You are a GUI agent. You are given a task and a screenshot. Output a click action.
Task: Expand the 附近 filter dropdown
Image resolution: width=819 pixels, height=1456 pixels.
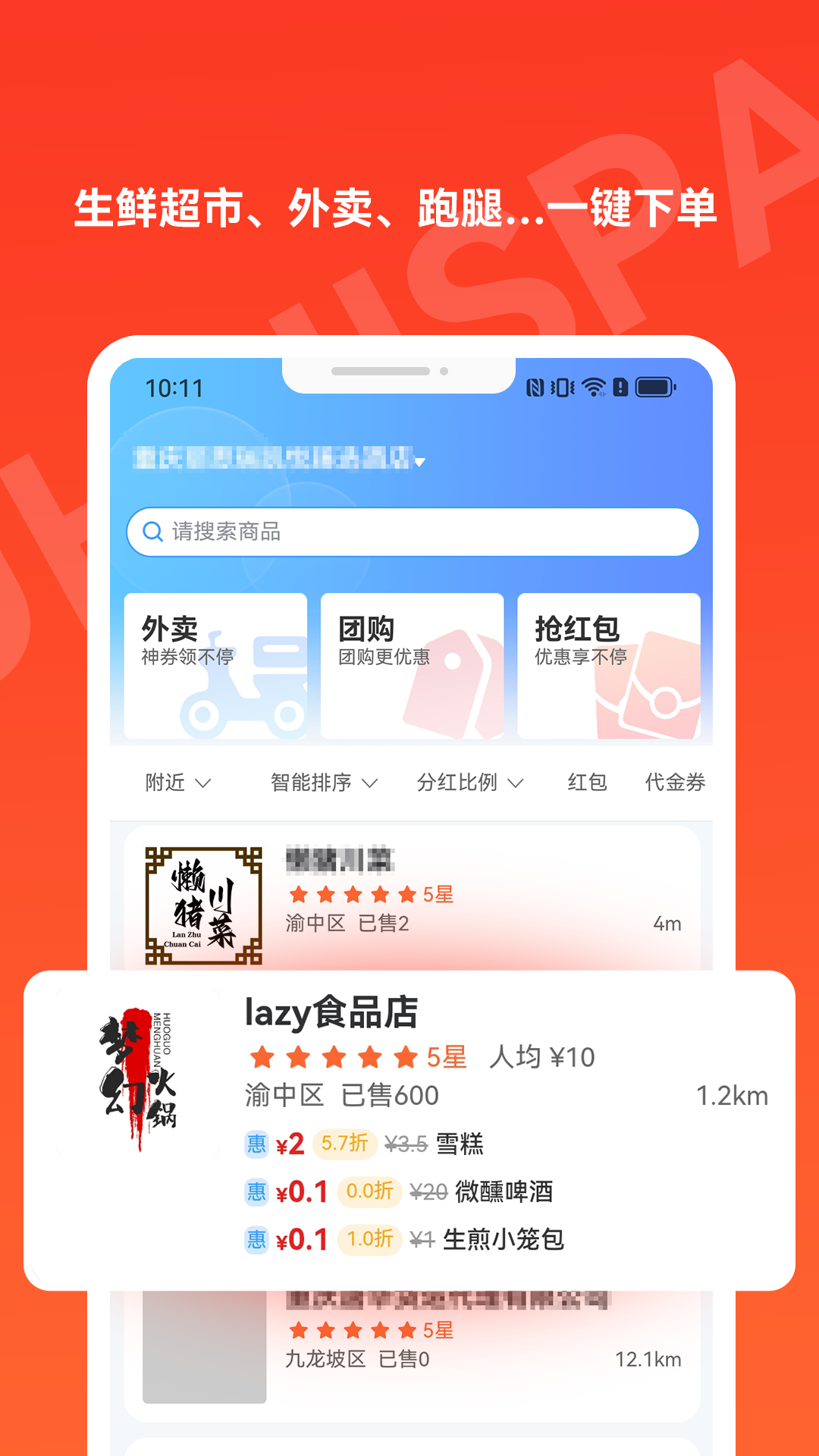(176, 783)
